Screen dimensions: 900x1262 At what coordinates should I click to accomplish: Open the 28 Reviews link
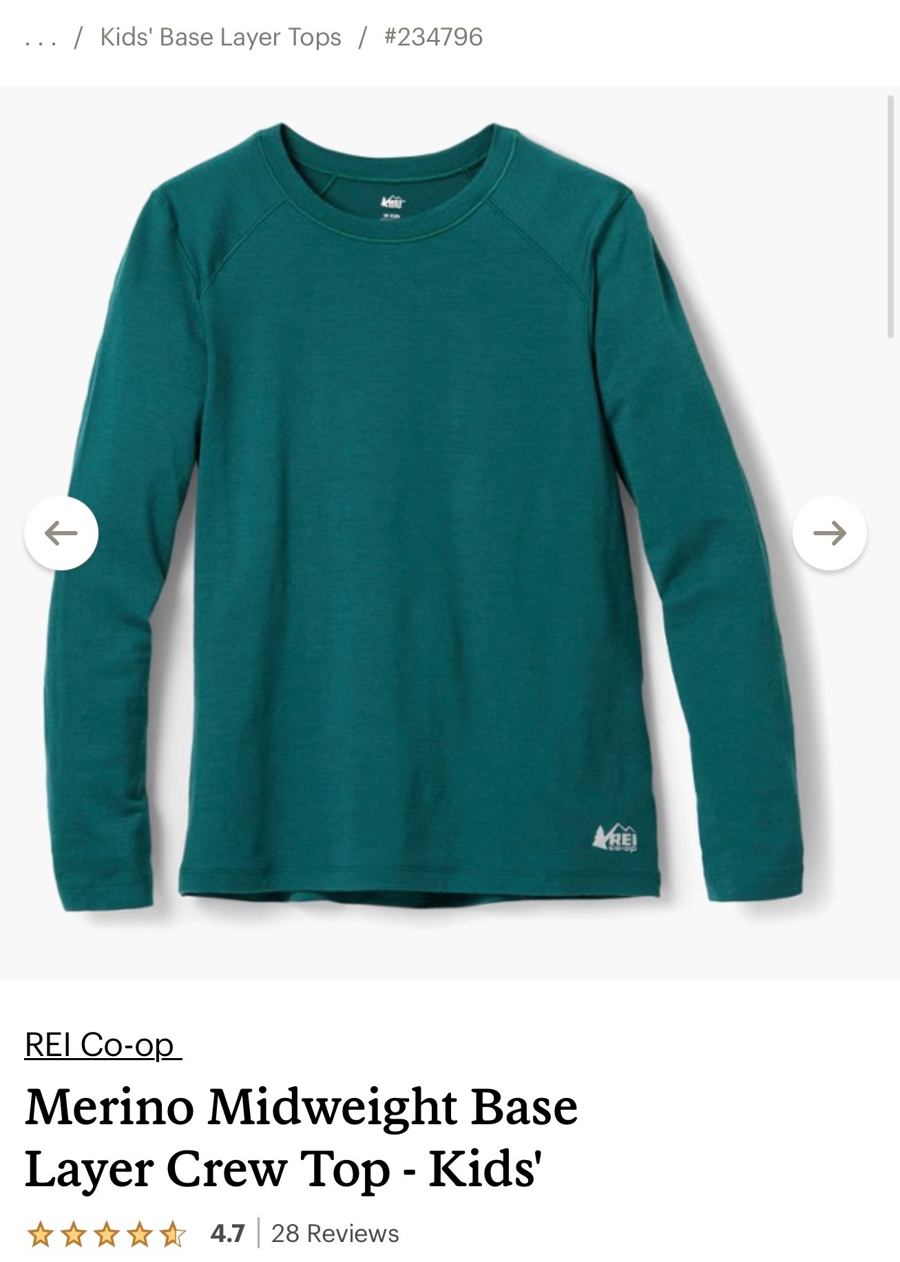[335, 1233]
